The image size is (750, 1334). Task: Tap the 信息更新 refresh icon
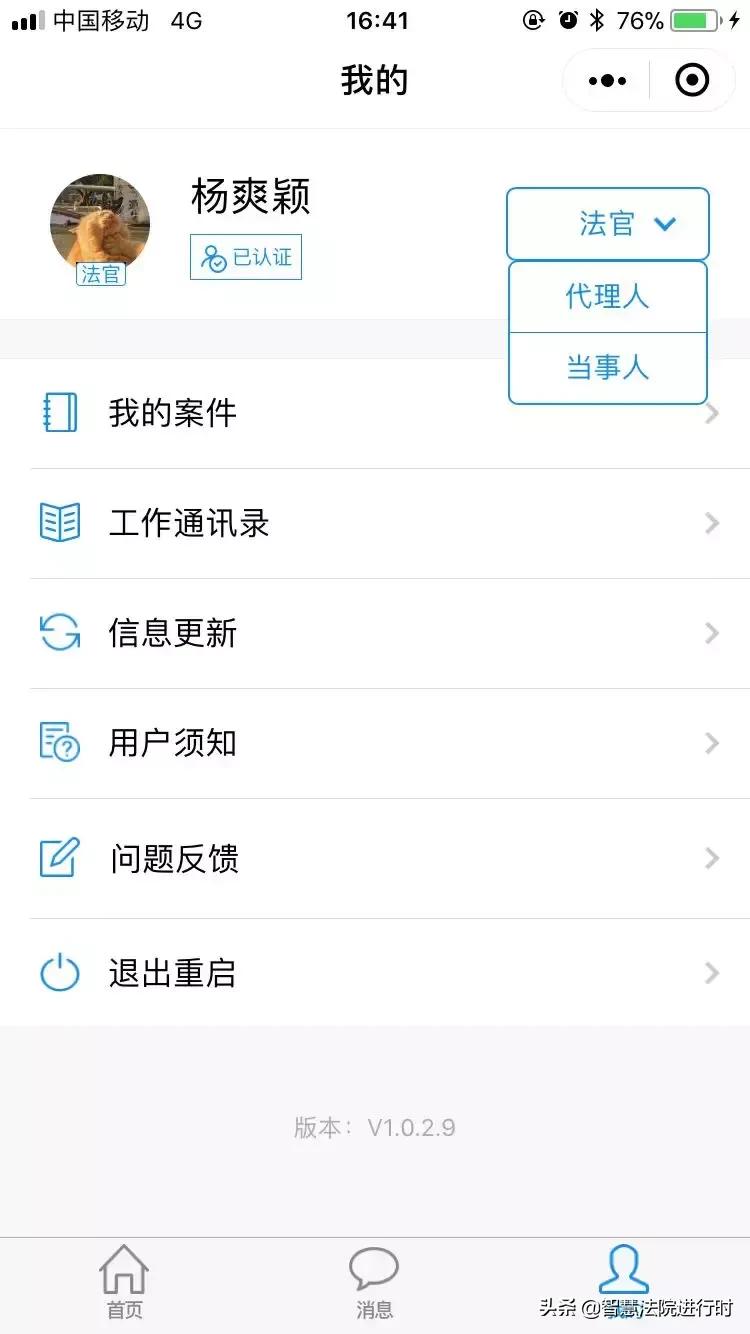click(60, 633)
